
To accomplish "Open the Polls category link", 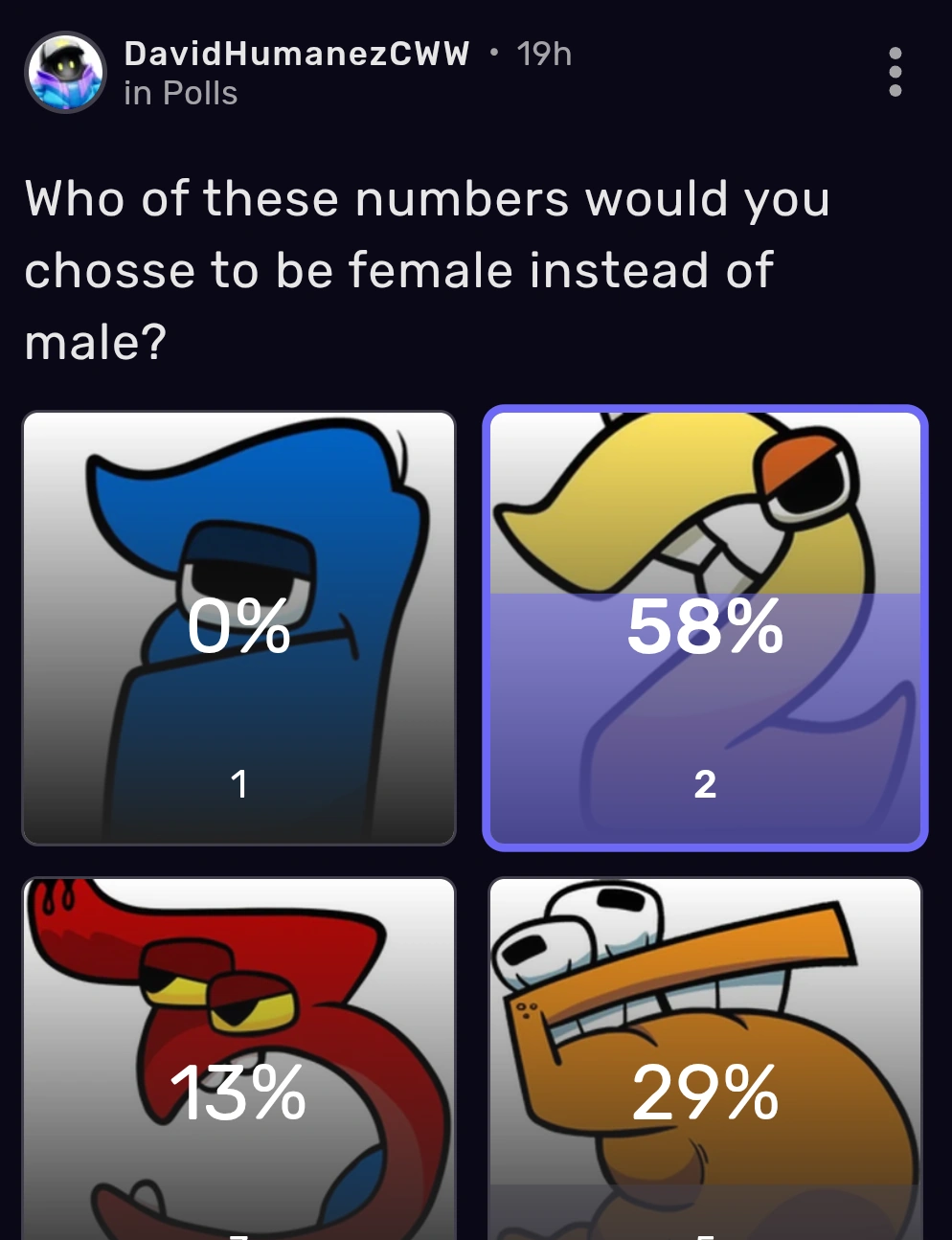I will (199, 94).
